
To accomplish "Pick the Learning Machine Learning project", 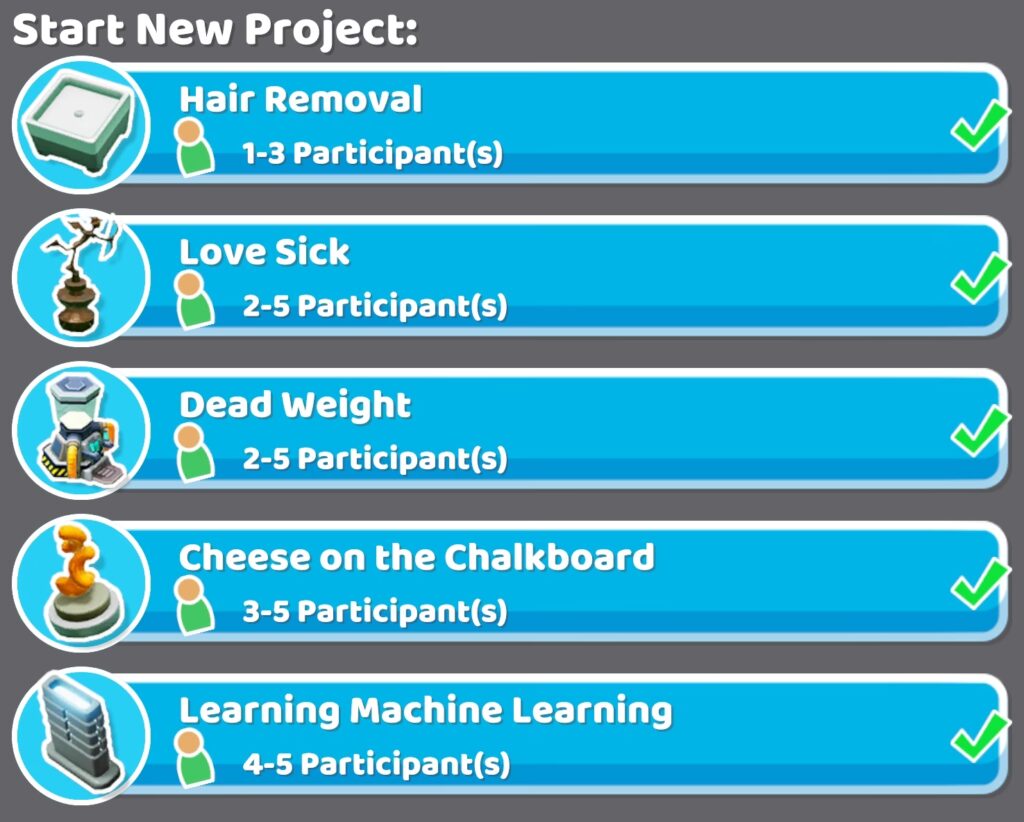I will 560,737.
